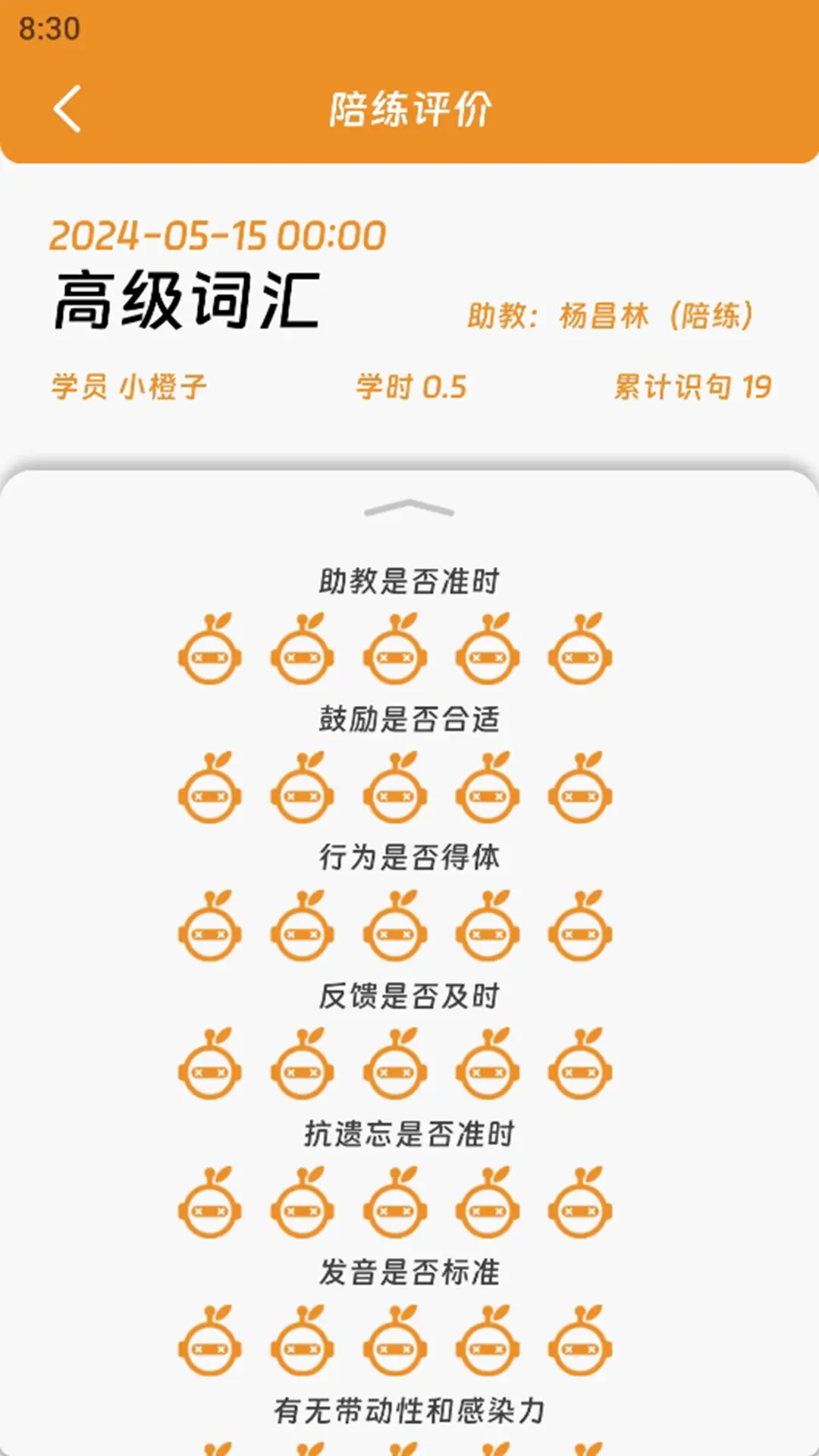This screenshot has height=1456, width=819.
Task: Select the fourth mascot icon under 反馈是否及时
Action: coord(488,1068)
